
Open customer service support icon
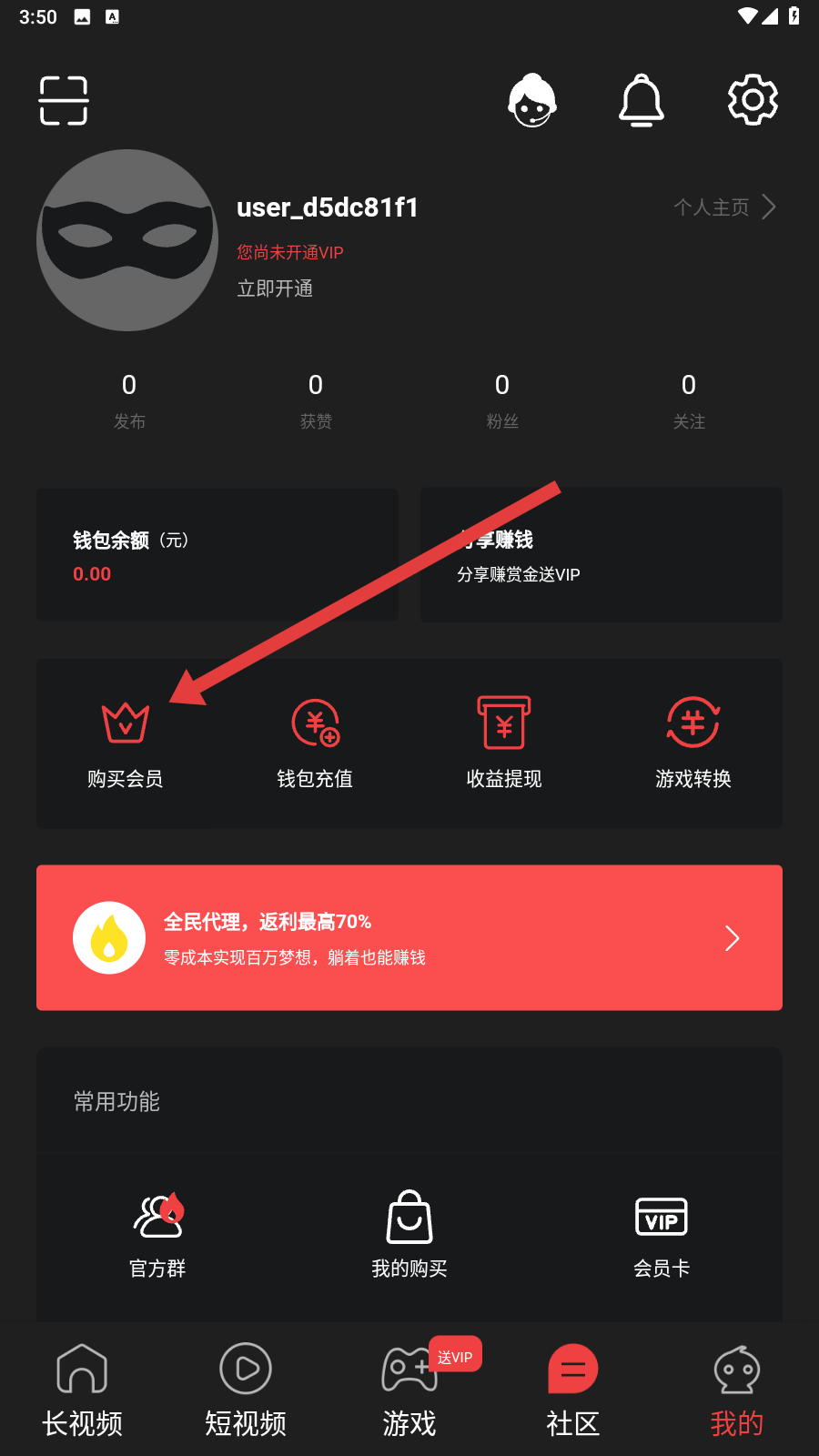532,100
